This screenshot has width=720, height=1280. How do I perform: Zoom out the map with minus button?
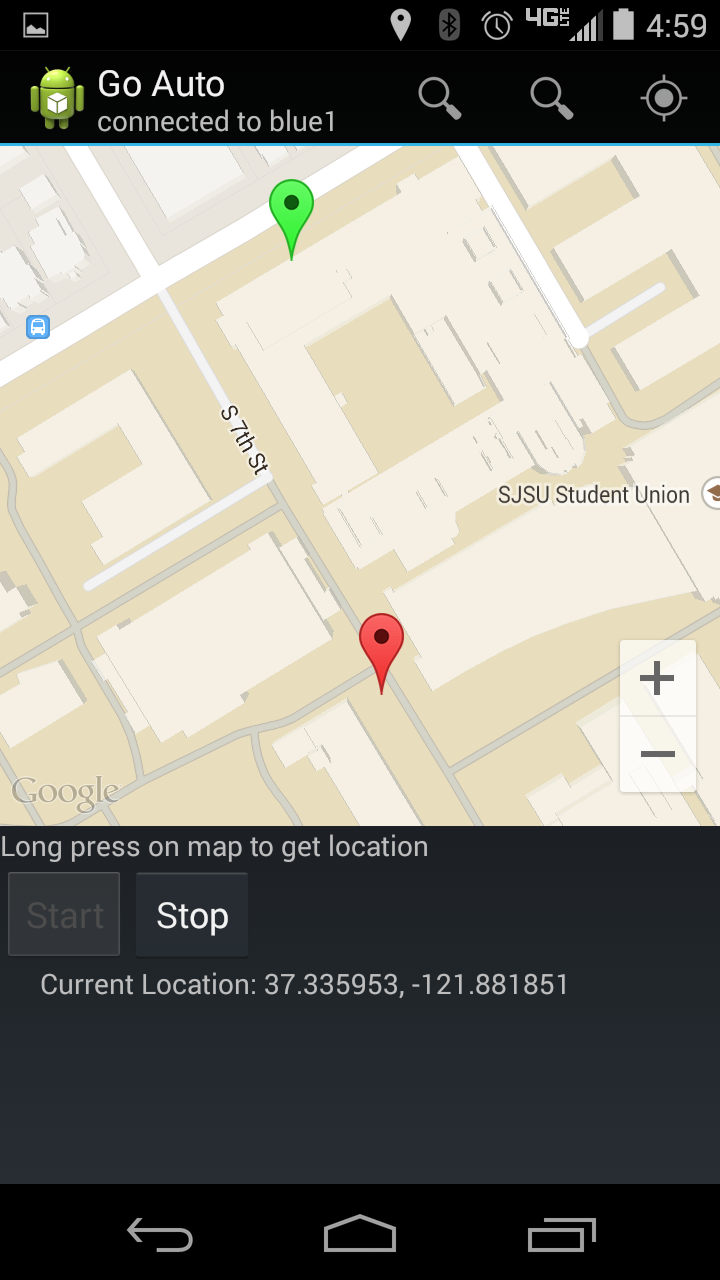pyautogui.click(x=657, y=754)
